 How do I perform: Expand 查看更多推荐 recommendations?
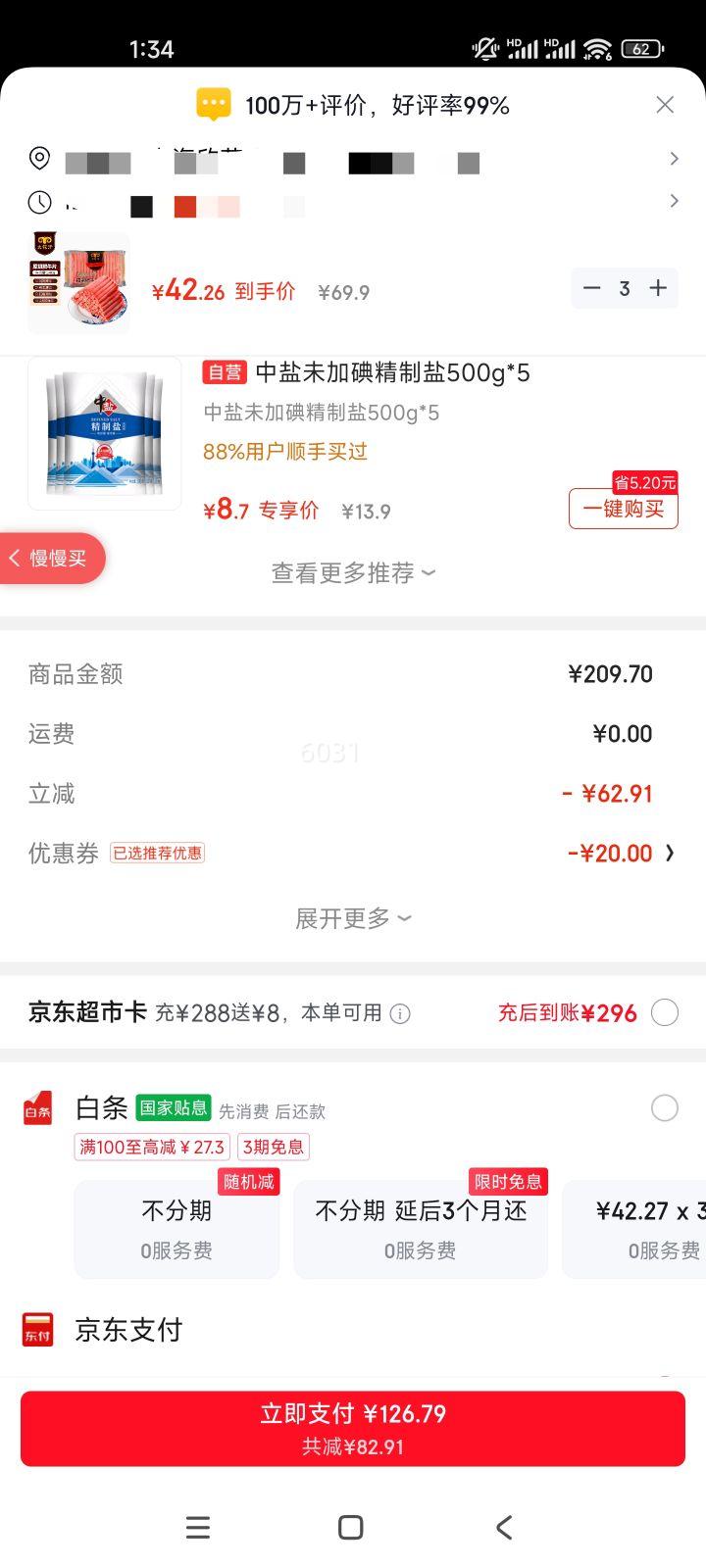353,572
